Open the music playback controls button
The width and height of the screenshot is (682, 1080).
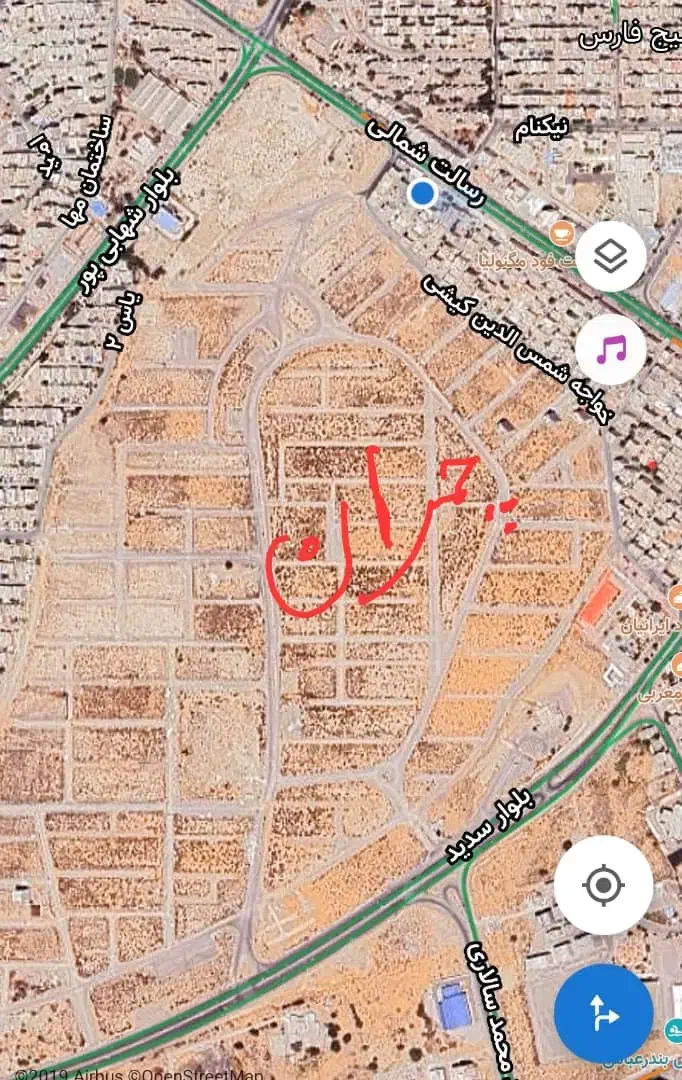point(610,349)
